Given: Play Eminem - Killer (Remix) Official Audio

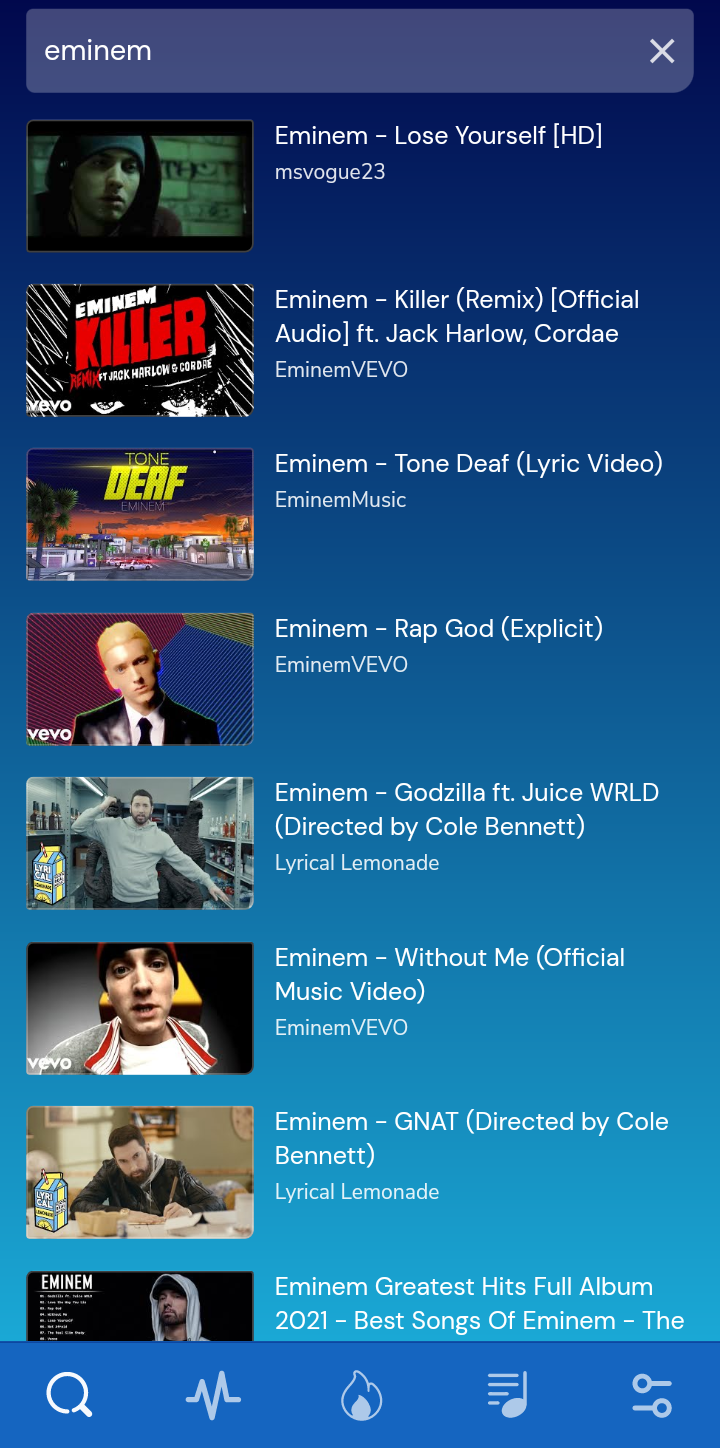Looking at the screenshot, I should click(x=360, y=350).
